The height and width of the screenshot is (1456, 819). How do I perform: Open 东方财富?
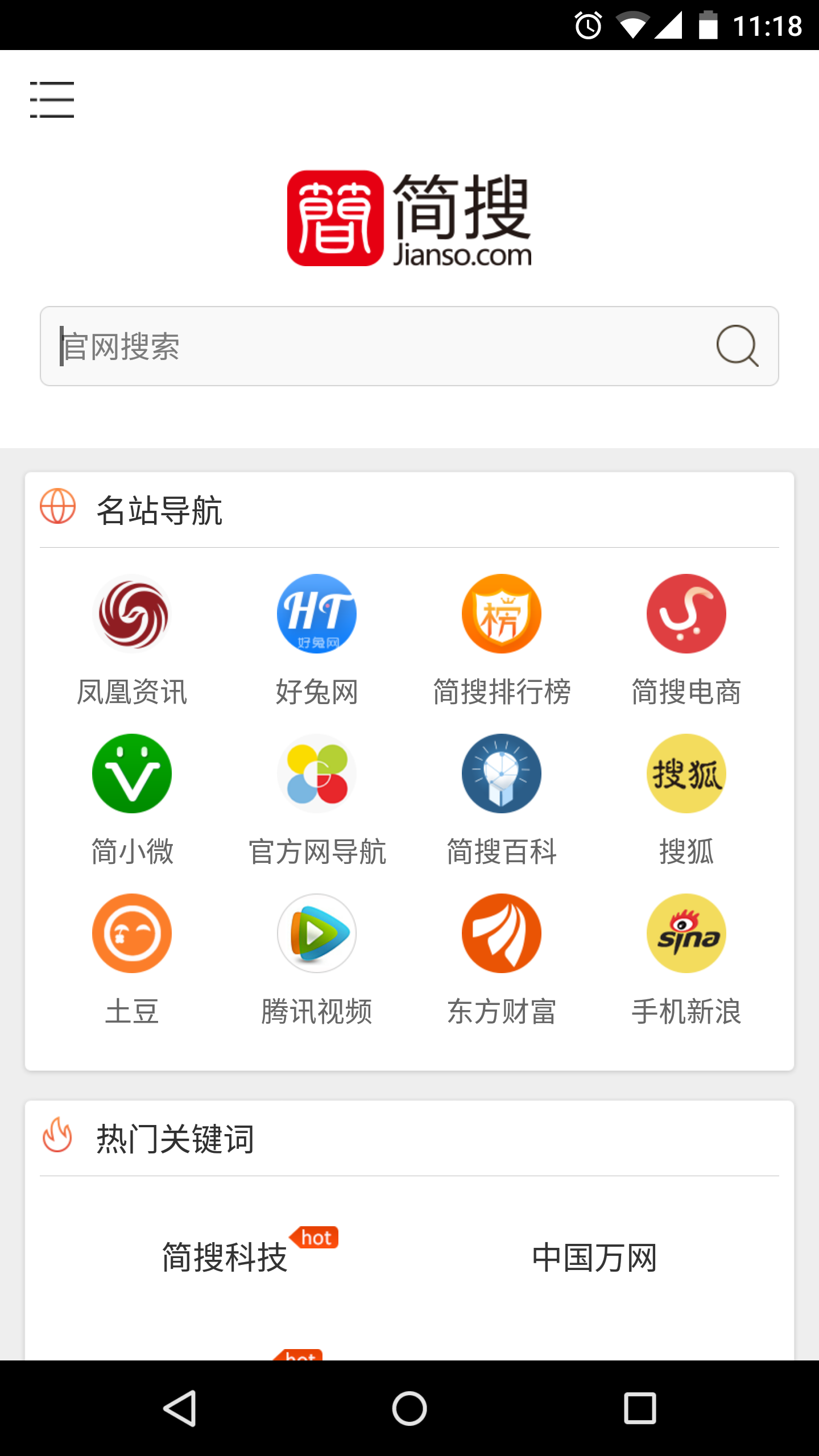point(502,960)
